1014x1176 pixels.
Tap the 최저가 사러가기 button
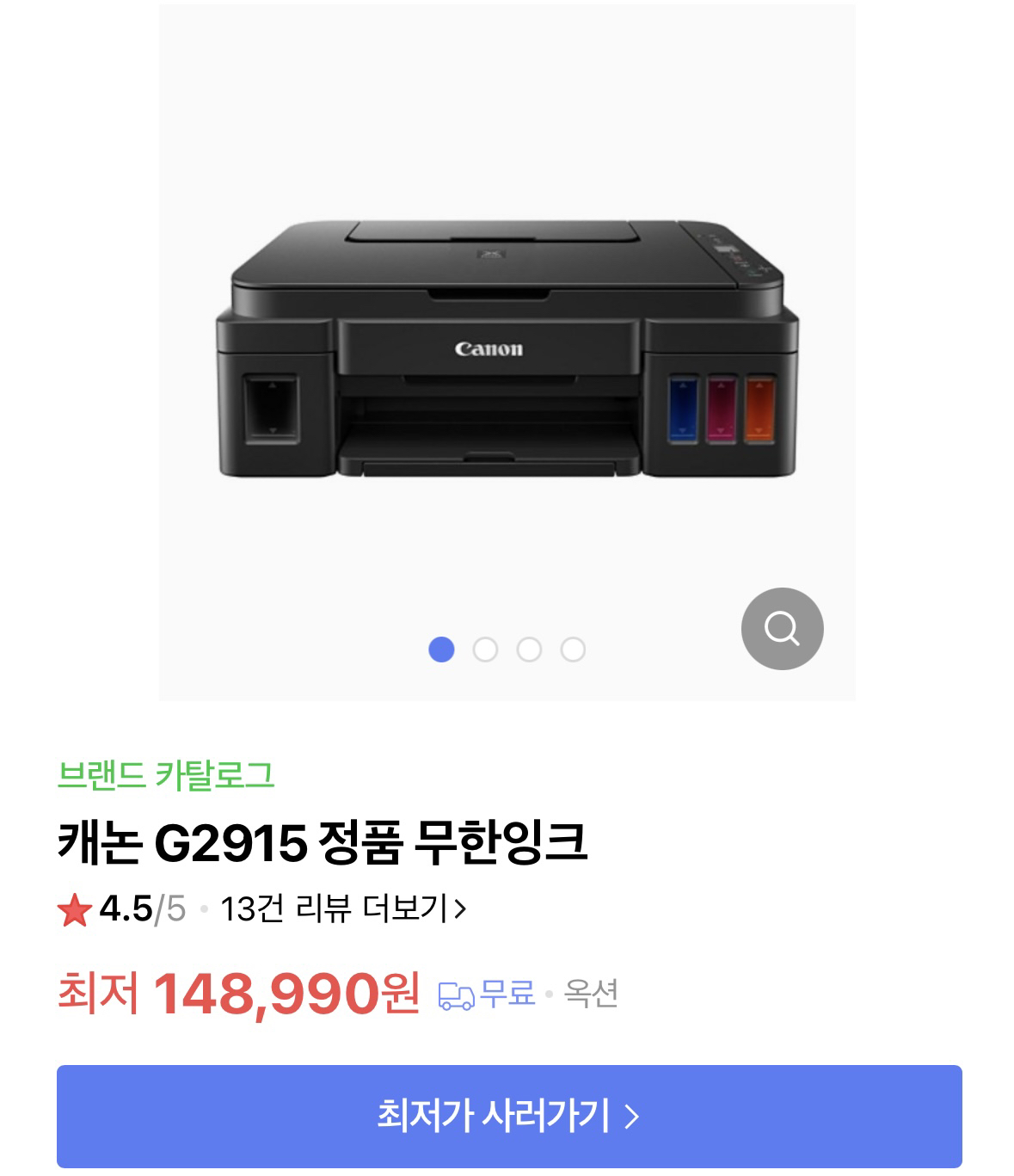(x=509, y=1116)
